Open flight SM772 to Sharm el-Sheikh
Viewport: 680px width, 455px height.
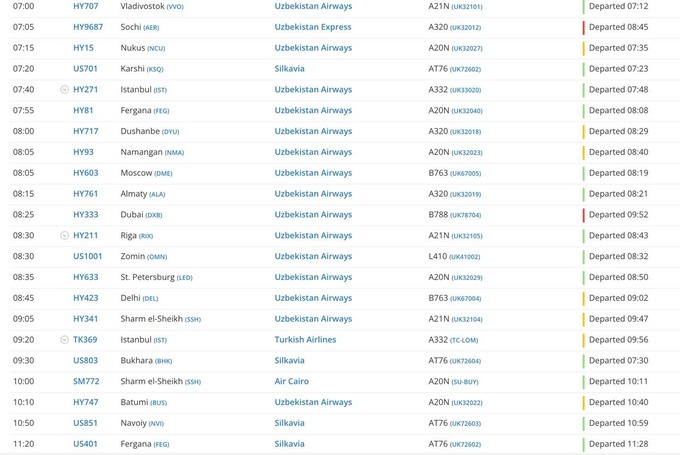click(86, 381)
